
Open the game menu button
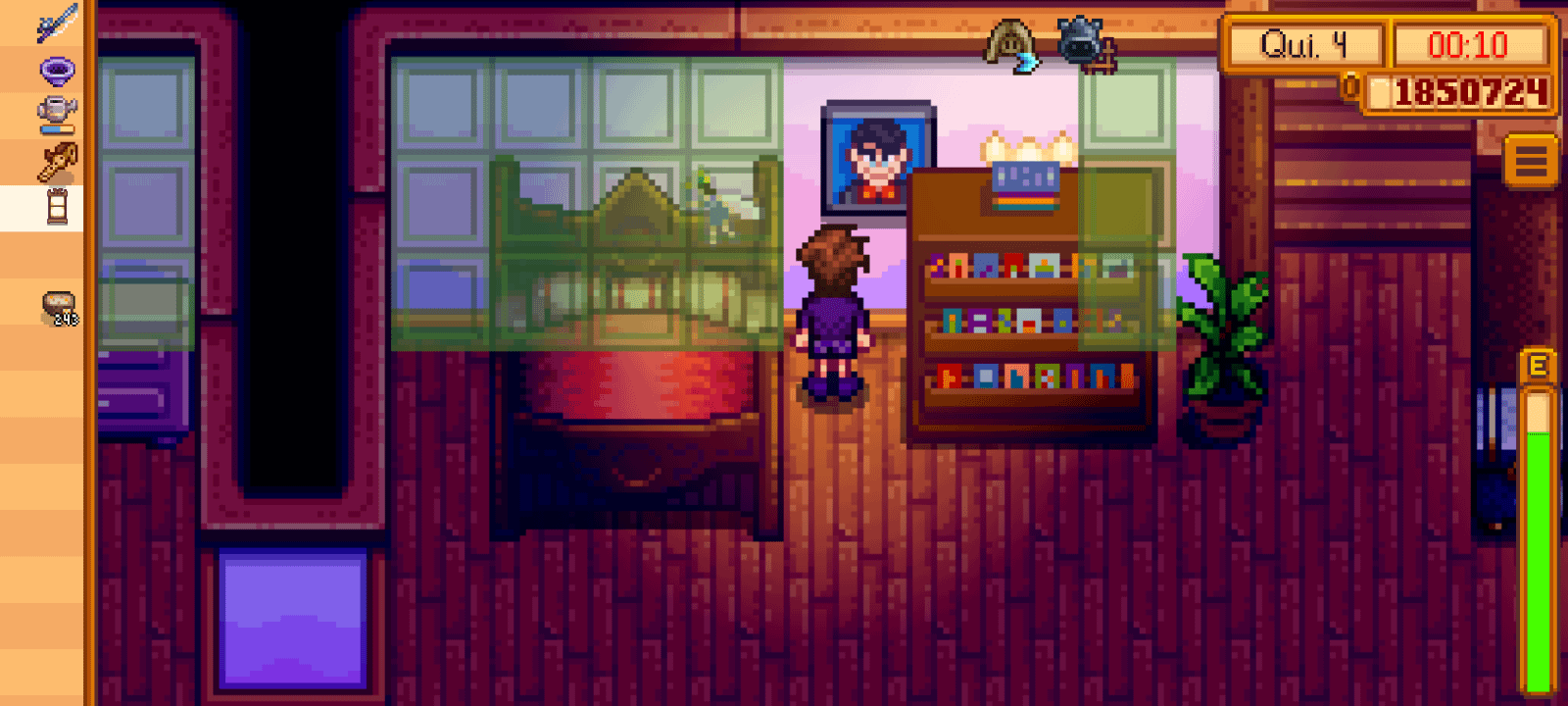click(x=1531, y=162)
